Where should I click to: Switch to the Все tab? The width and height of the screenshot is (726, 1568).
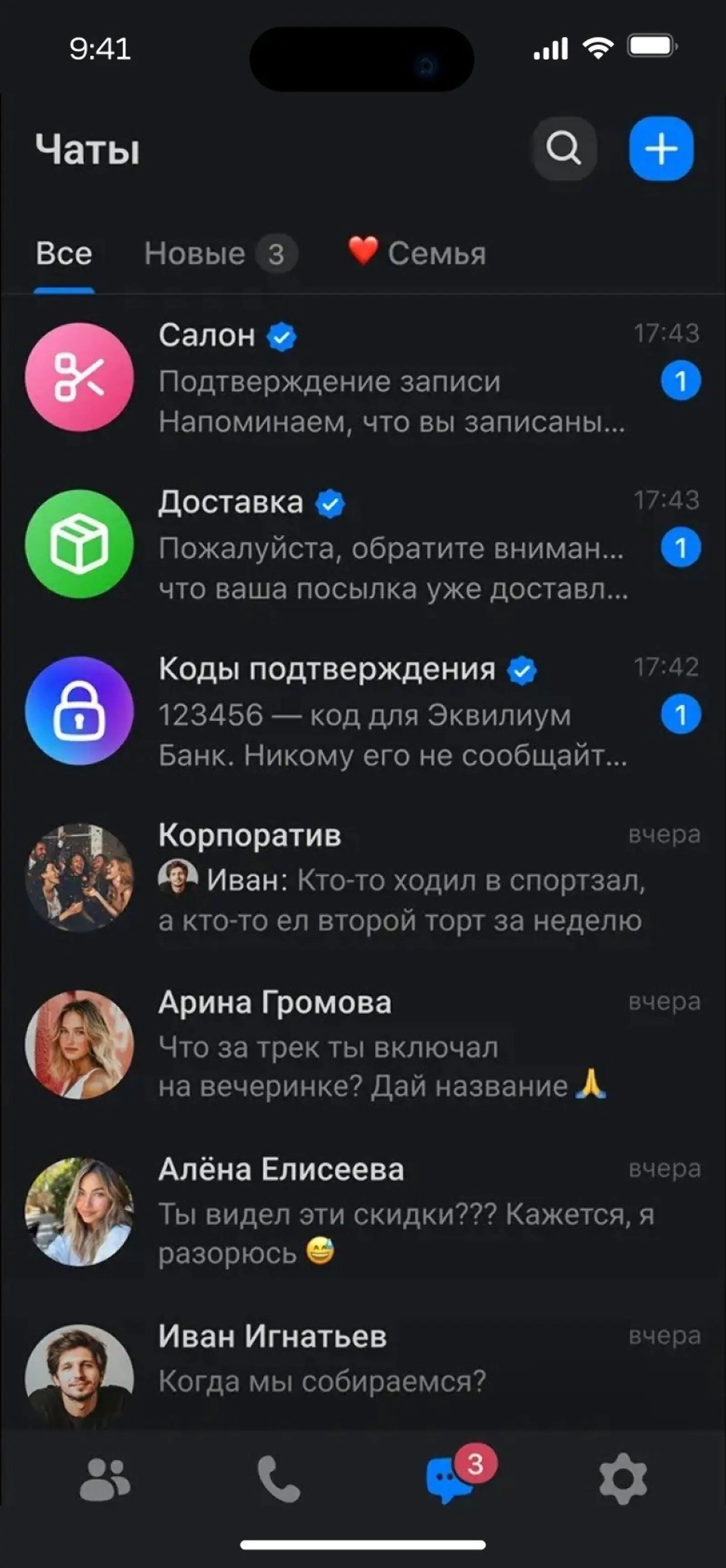pyautogui.click(x=64, y=253)
